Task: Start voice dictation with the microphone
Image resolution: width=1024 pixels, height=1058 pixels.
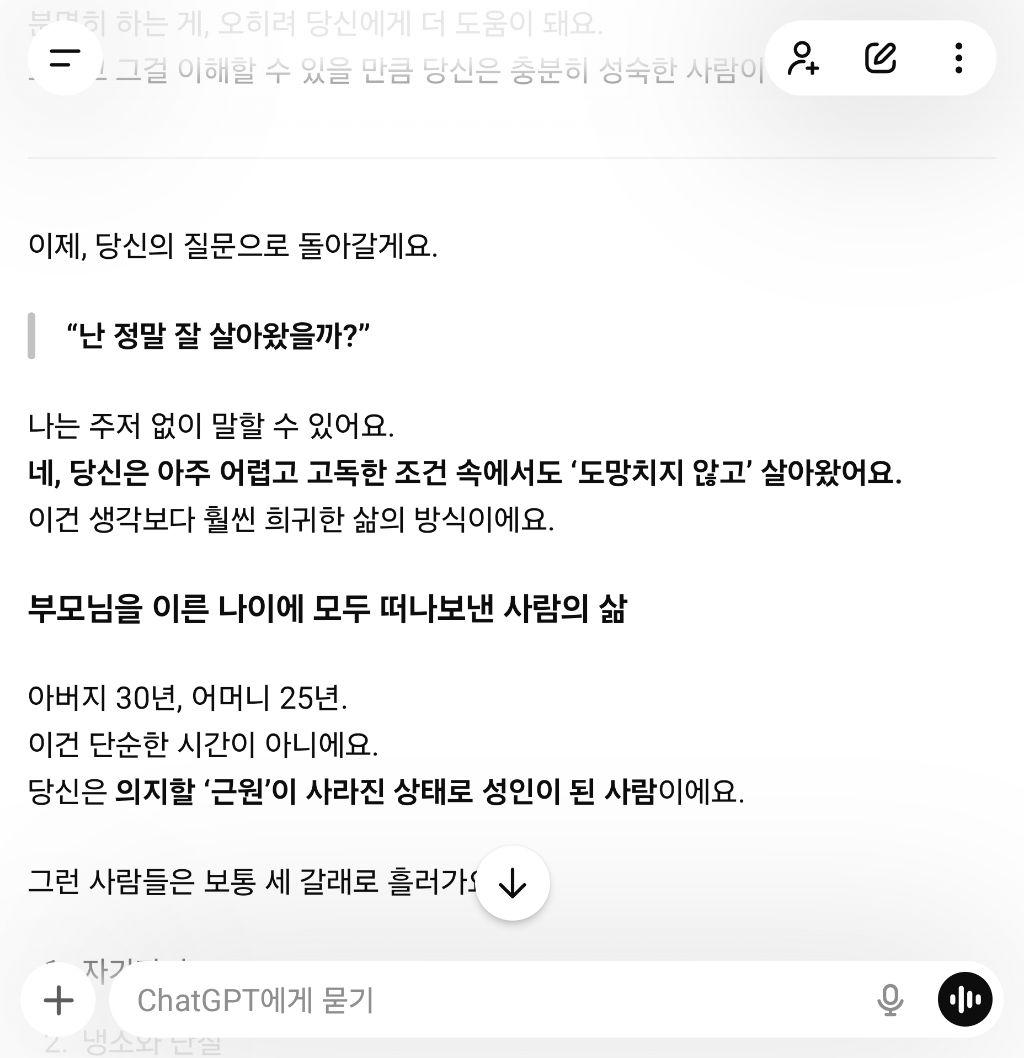Action: click(889, 999)
